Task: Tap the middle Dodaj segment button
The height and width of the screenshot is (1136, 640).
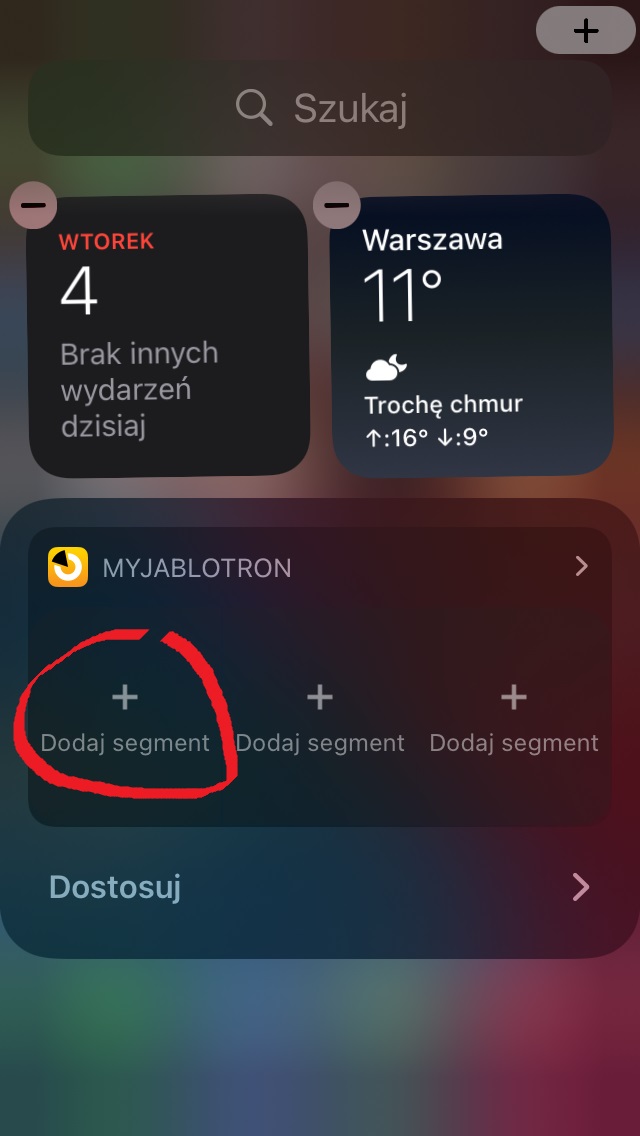Action: [x=320, y=719]
